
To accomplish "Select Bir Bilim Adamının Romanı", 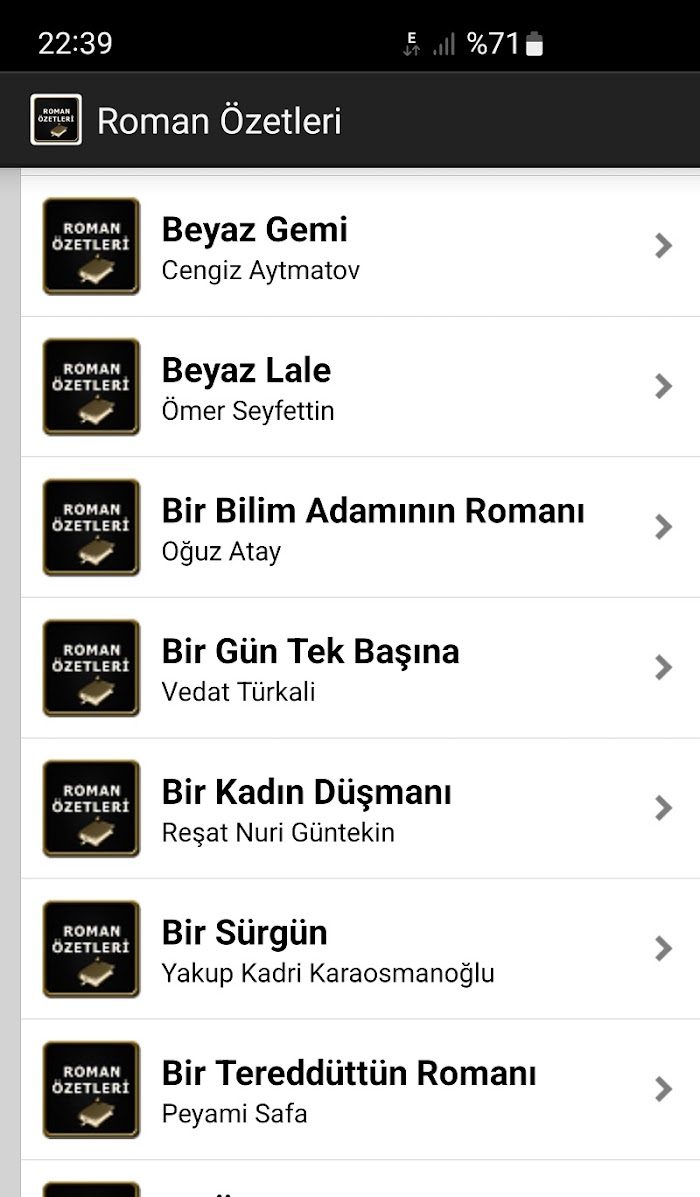I will point(360,528).
